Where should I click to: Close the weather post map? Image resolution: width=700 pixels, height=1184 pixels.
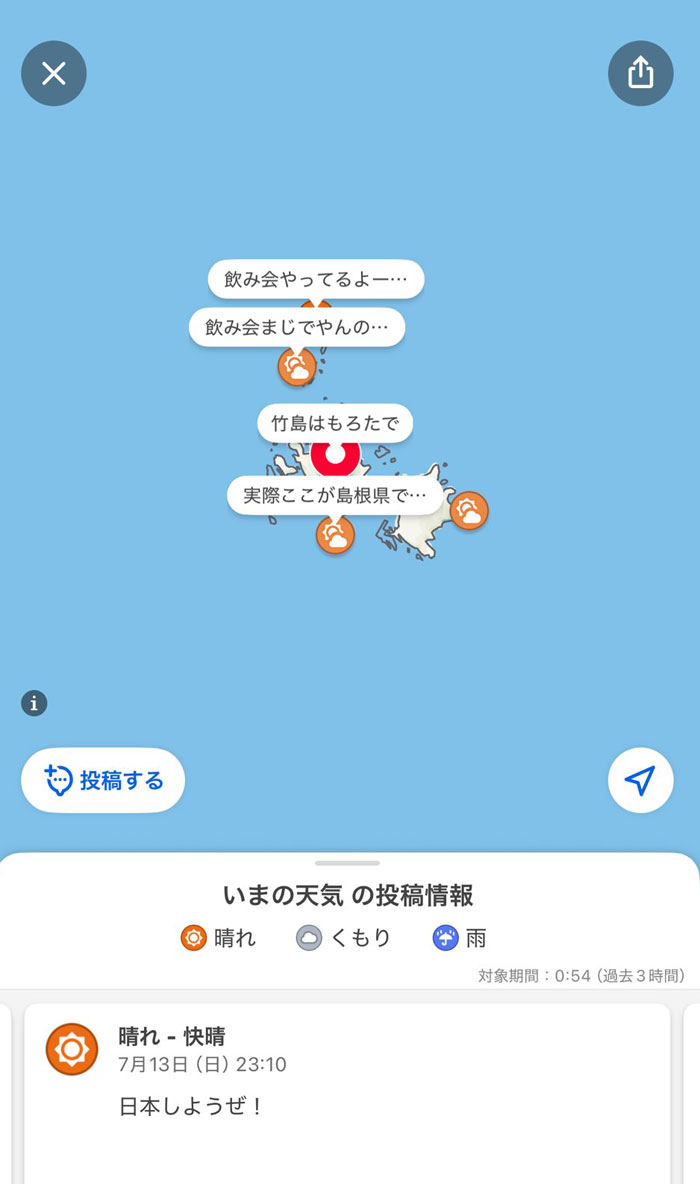pos(54,73)
